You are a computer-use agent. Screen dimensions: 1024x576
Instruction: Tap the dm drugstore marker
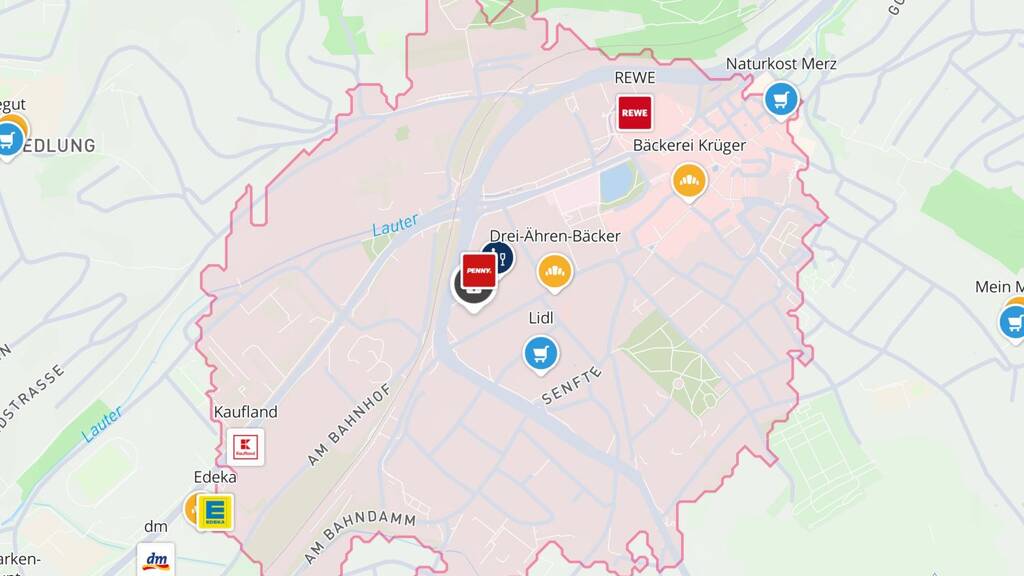(x=156, y=559)
